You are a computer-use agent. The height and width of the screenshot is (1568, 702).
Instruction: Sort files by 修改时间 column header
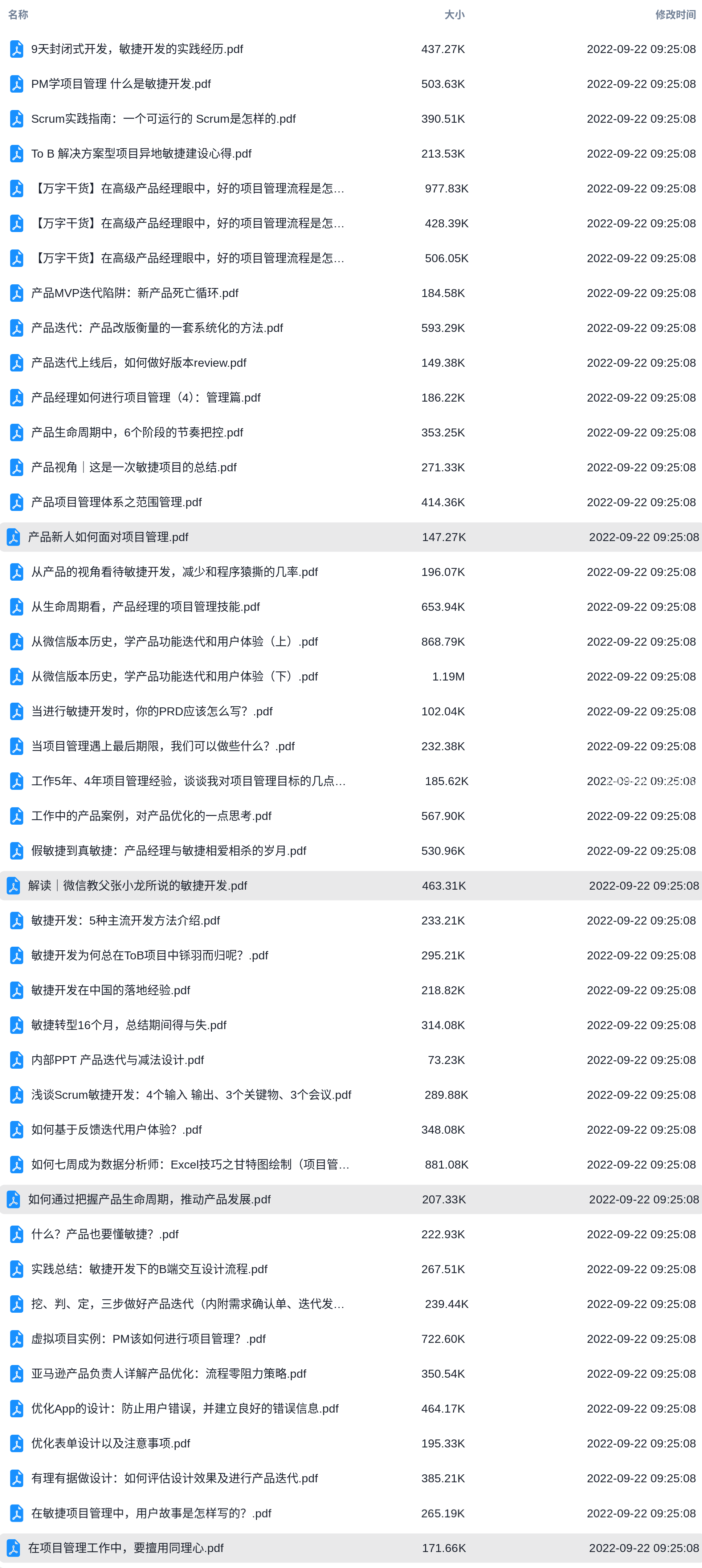(x=675, y=15)
